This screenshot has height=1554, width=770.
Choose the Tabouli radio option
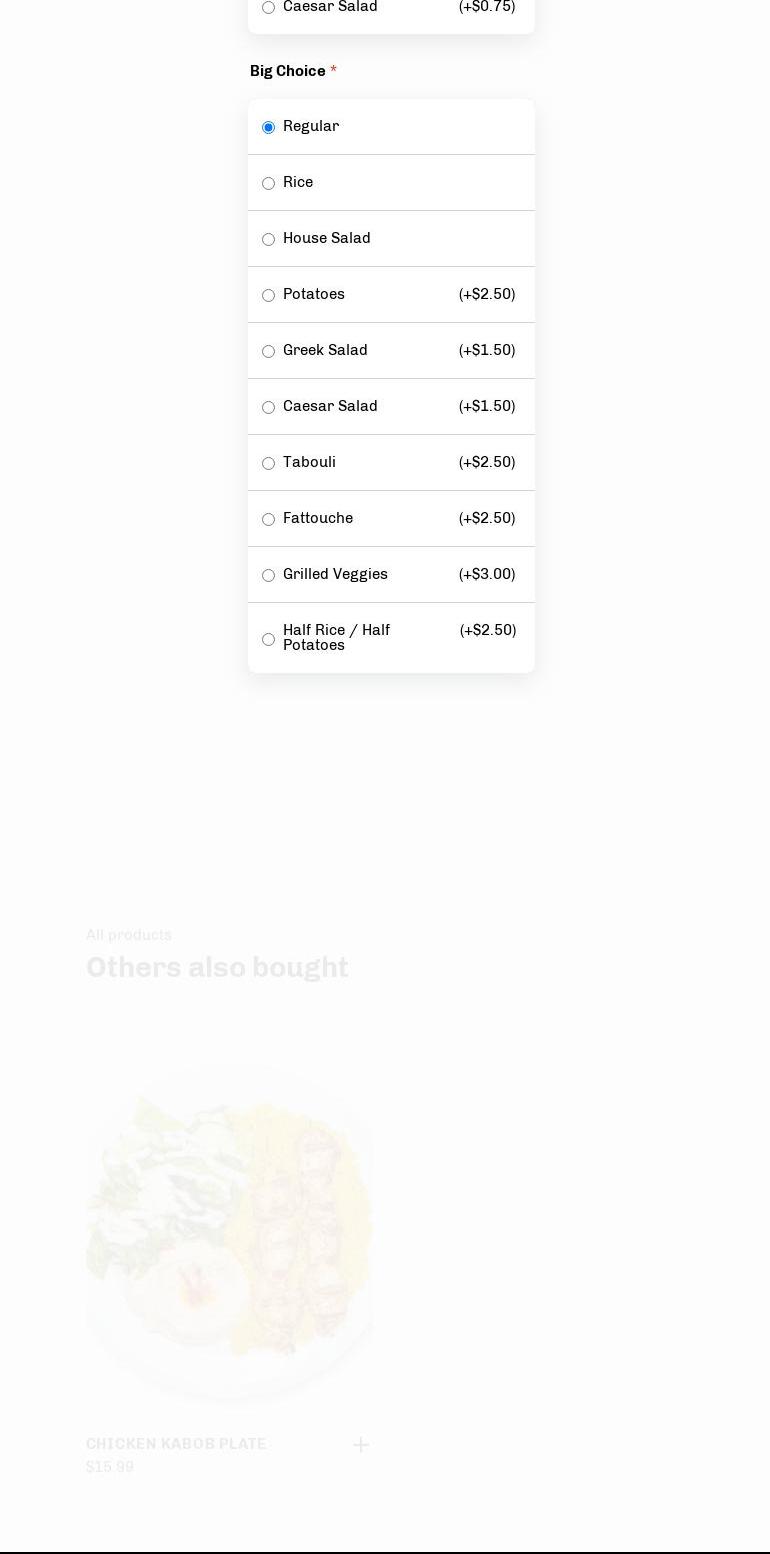pyautogui.click(x=268, y=464)
